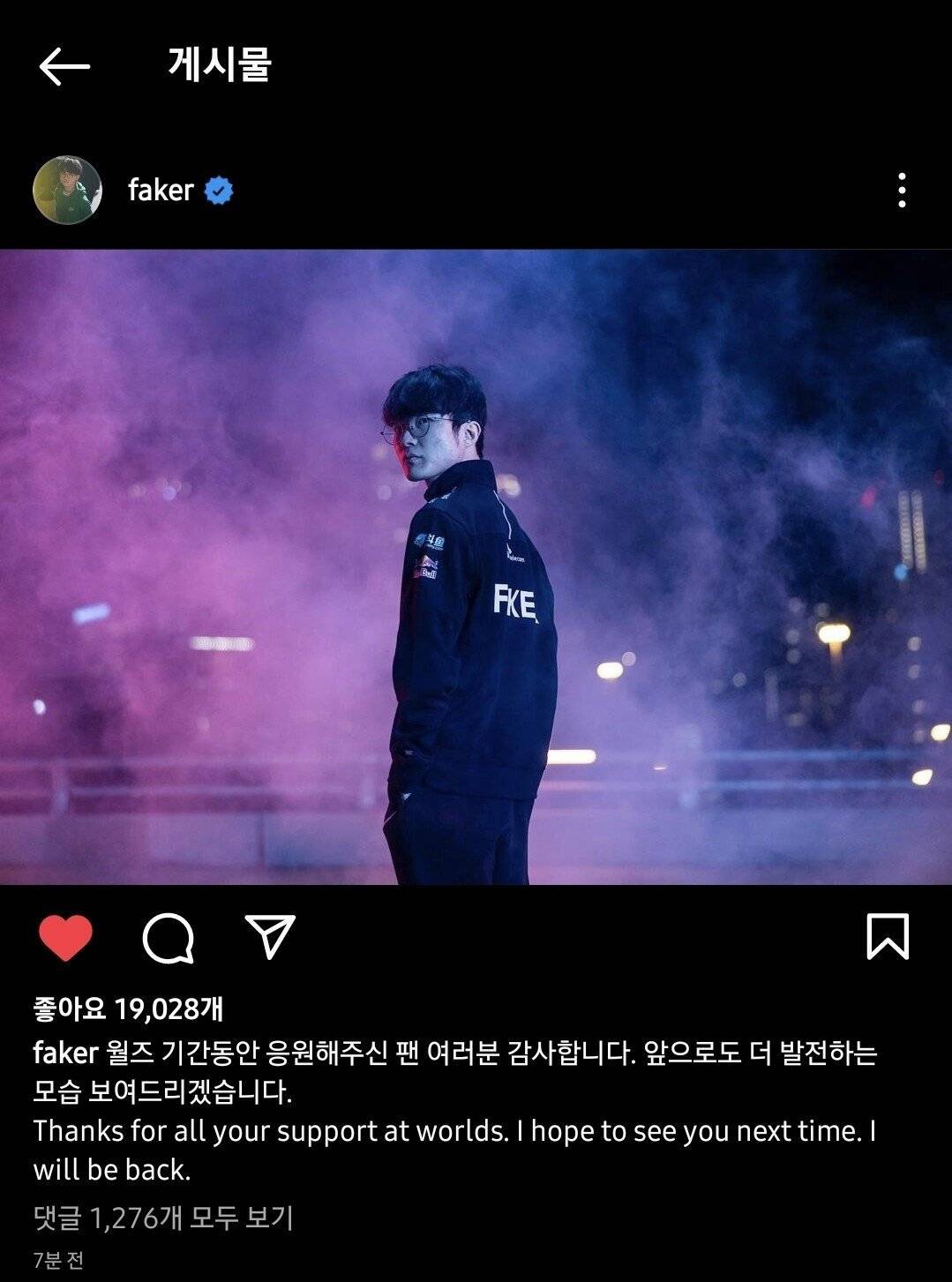Open comments via the speech bubble icon
The width and height of the screenshot is (952, 1282).
[168, 937]
